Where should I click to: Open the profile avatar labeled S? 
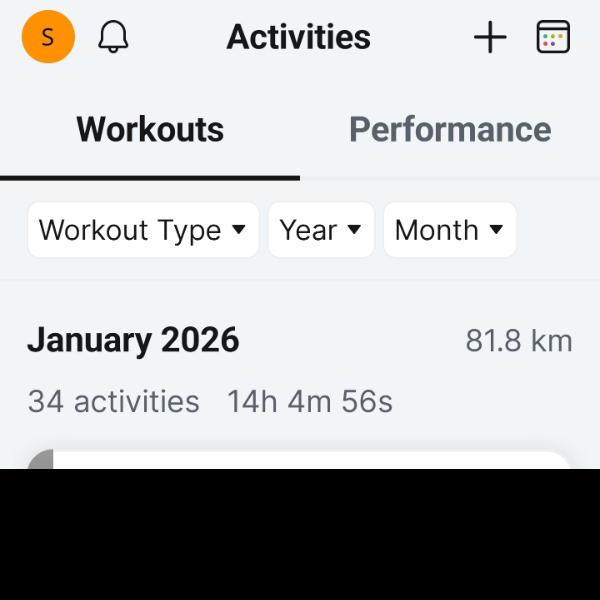click(x=48, y=37)
